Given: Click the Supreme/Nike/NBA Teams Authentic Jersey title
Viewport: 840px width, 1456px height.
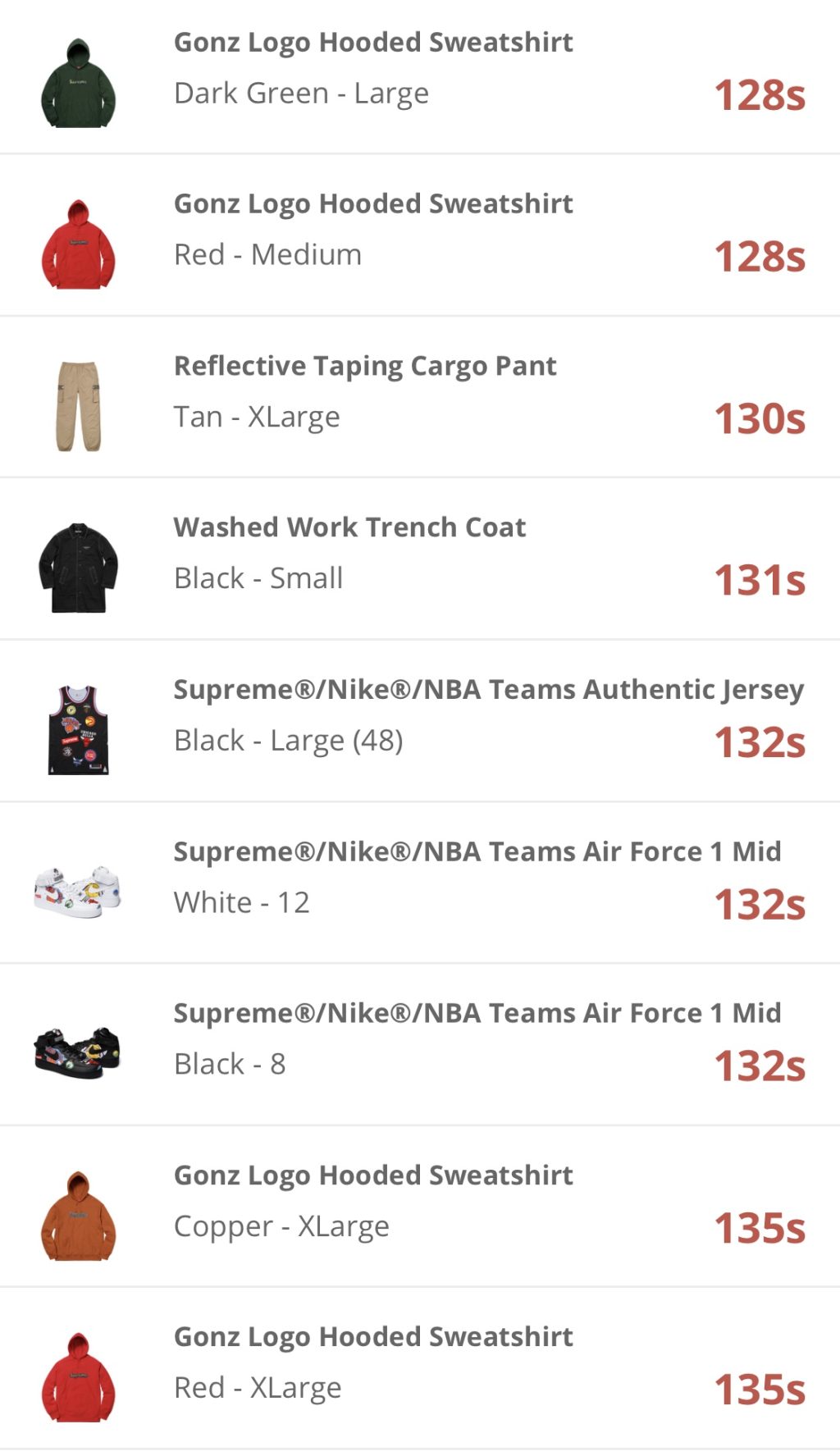Looking at the screenshot, I should [489, 690].
